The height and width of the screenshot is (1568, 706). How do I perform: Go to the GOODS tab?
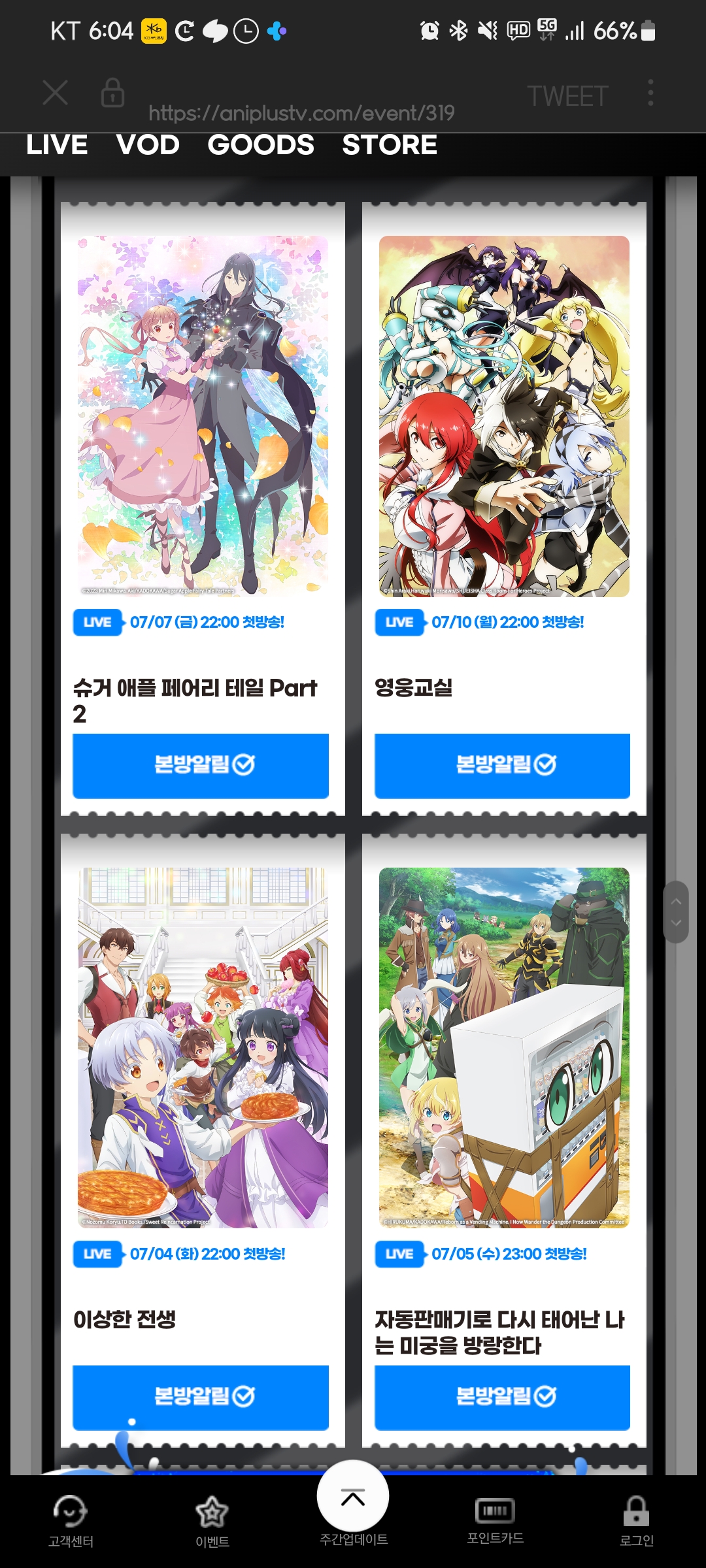(261, 145)
